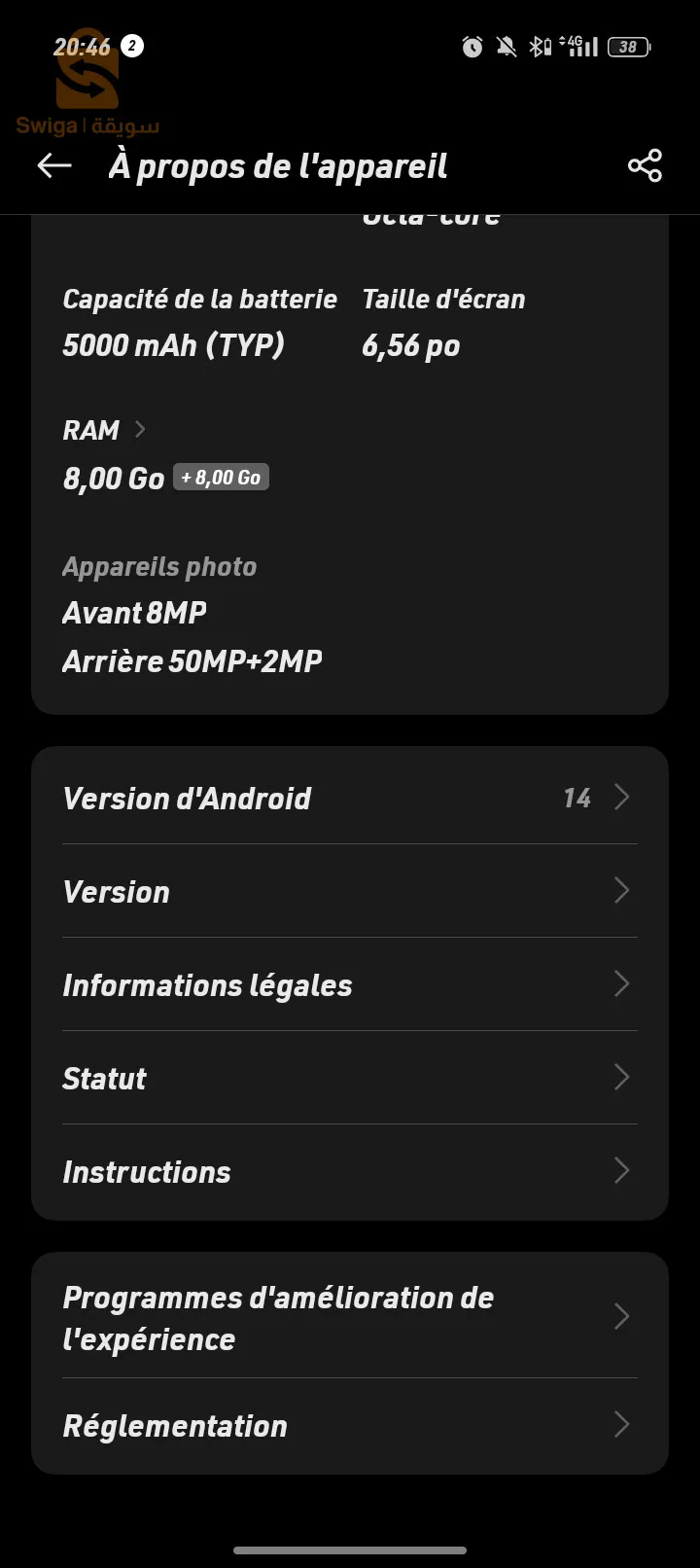Open the Version d'Android disclosure arrow
Viewport: 700px width, 1568px height.
click(x=621, y=798)
